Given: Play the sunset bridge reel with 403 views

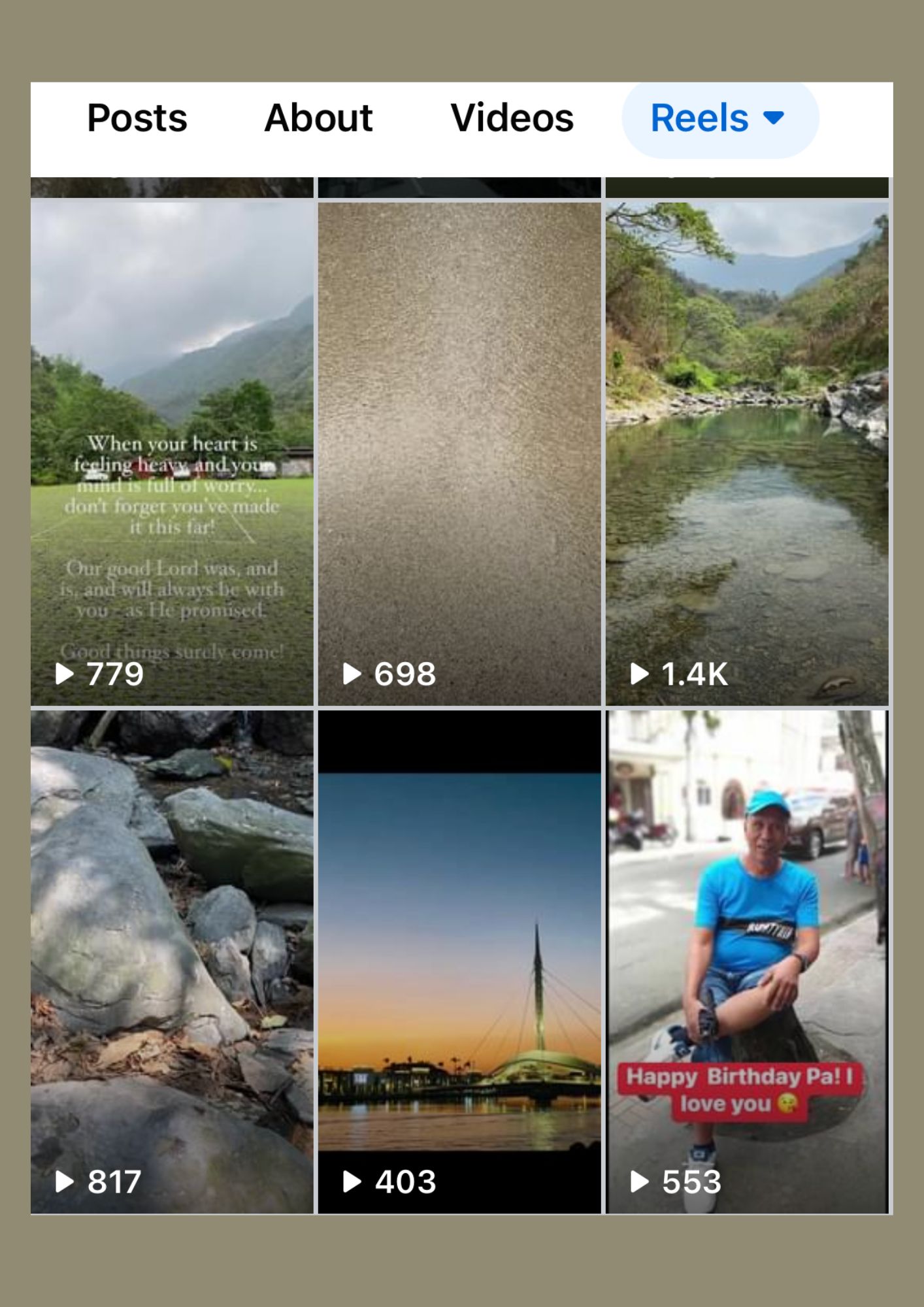Looking at the screenshot, I should (459, 962).
